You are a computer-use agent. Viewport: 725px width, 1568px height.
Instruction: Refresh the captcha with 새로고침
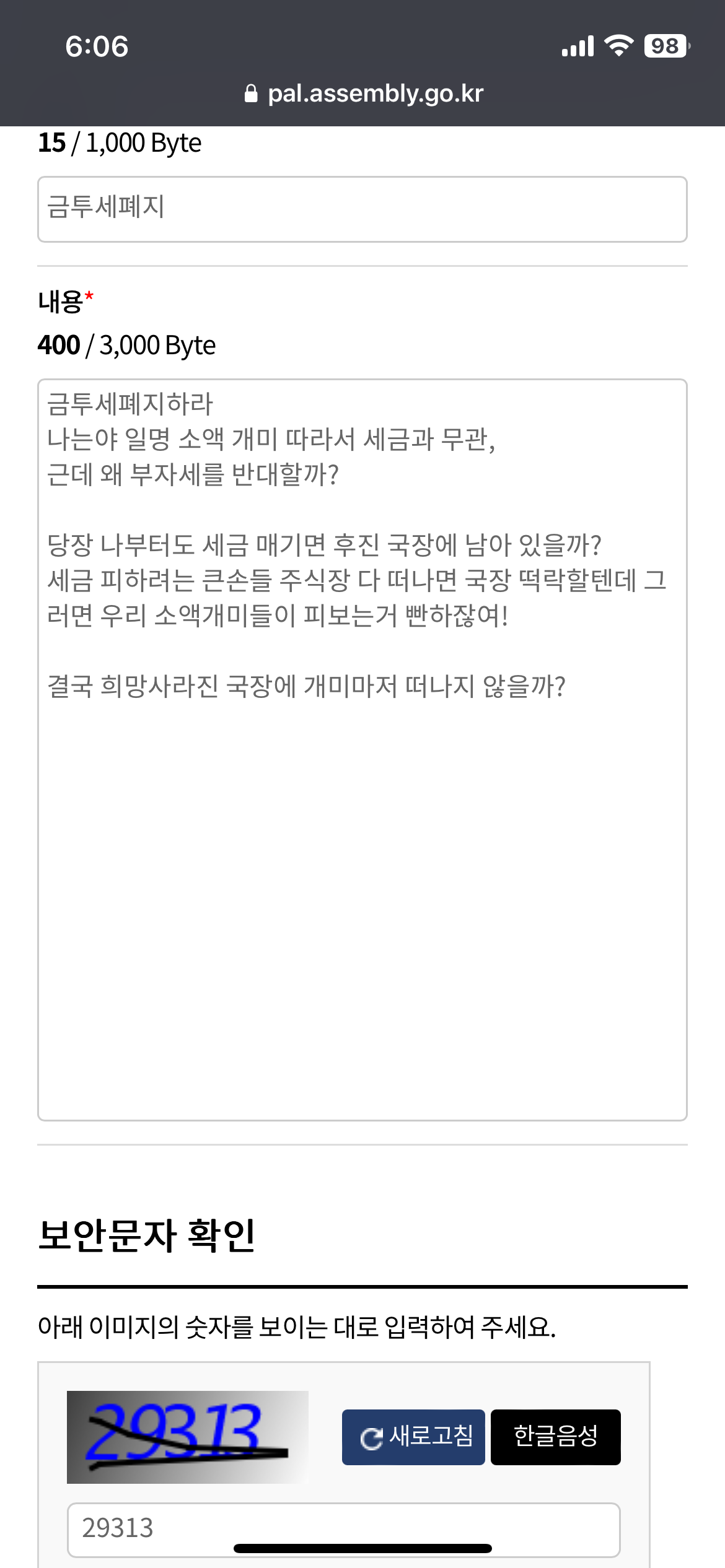pos(413,1437)
